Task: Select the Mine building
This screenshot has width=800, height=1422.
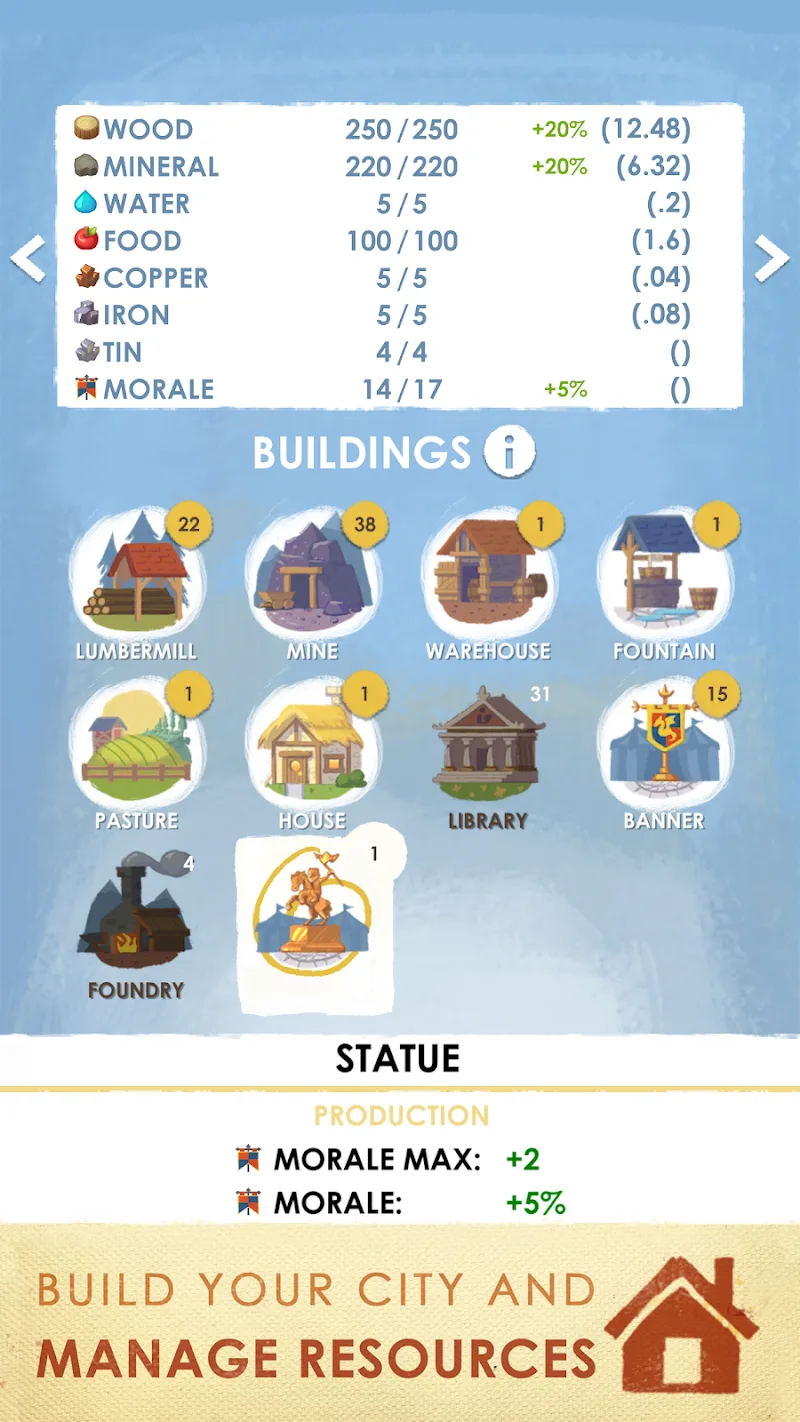Action: coord(312,580)
